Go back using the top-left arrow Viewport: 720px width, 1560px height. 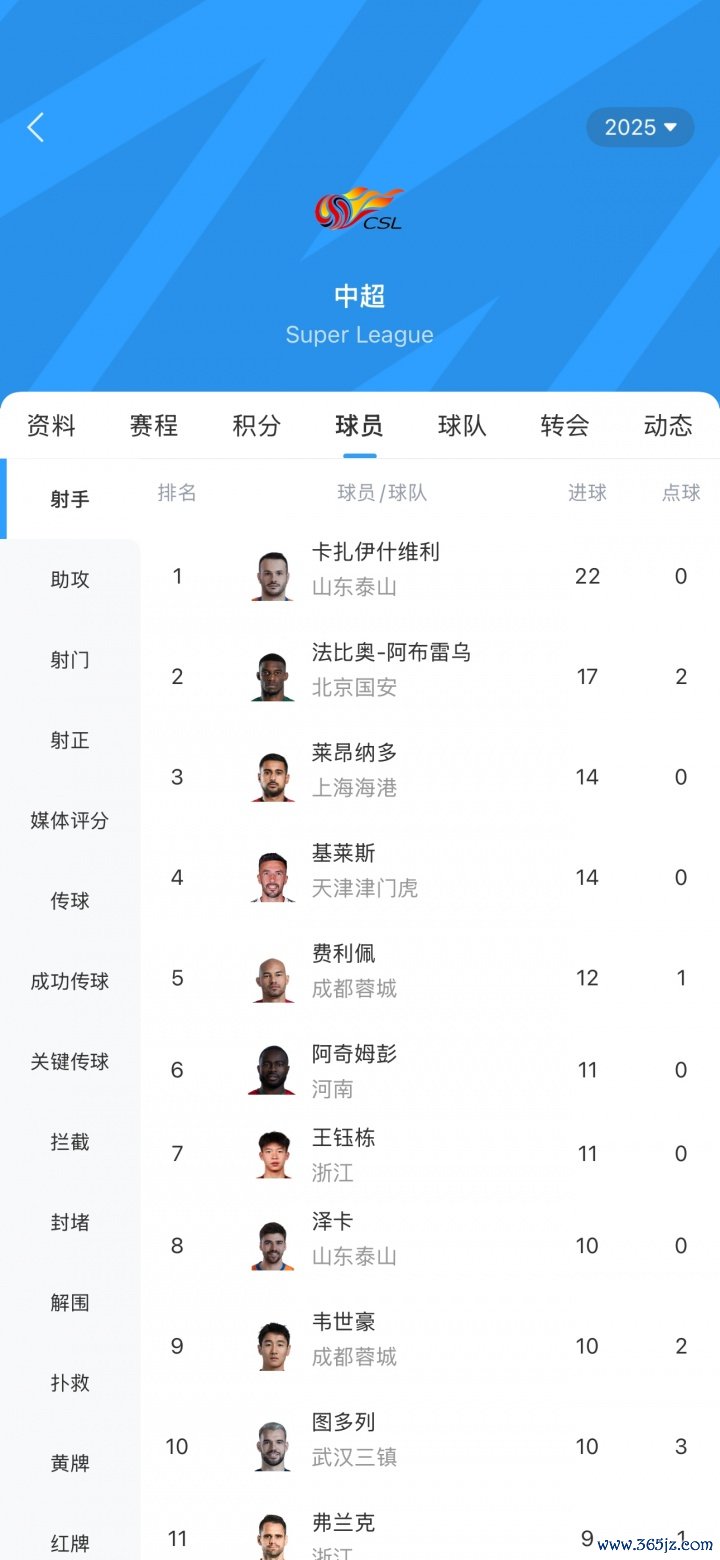36,127
